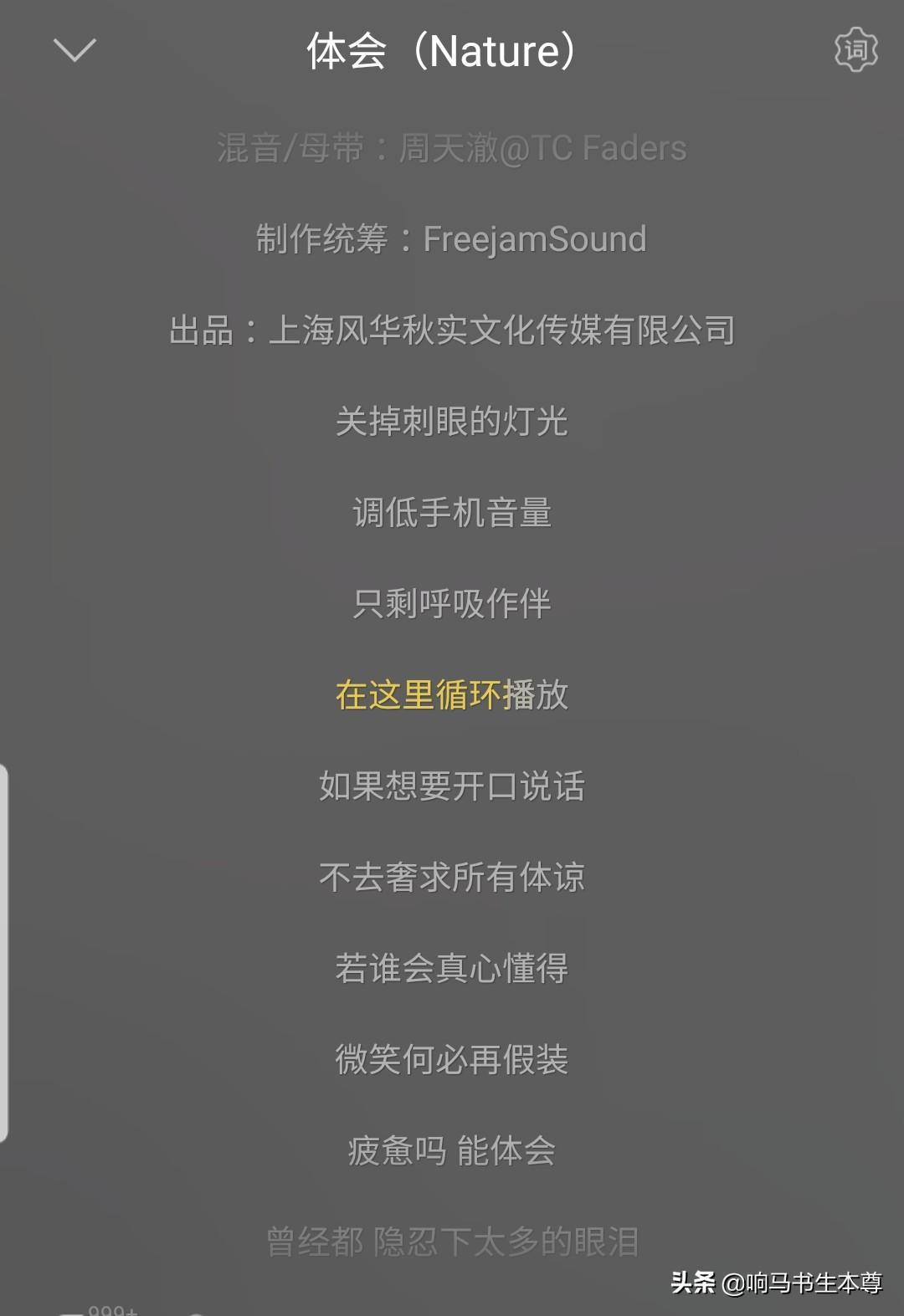Open the lyrics settings icon
Screen dimensions: 904x1316
coord(855,50)
